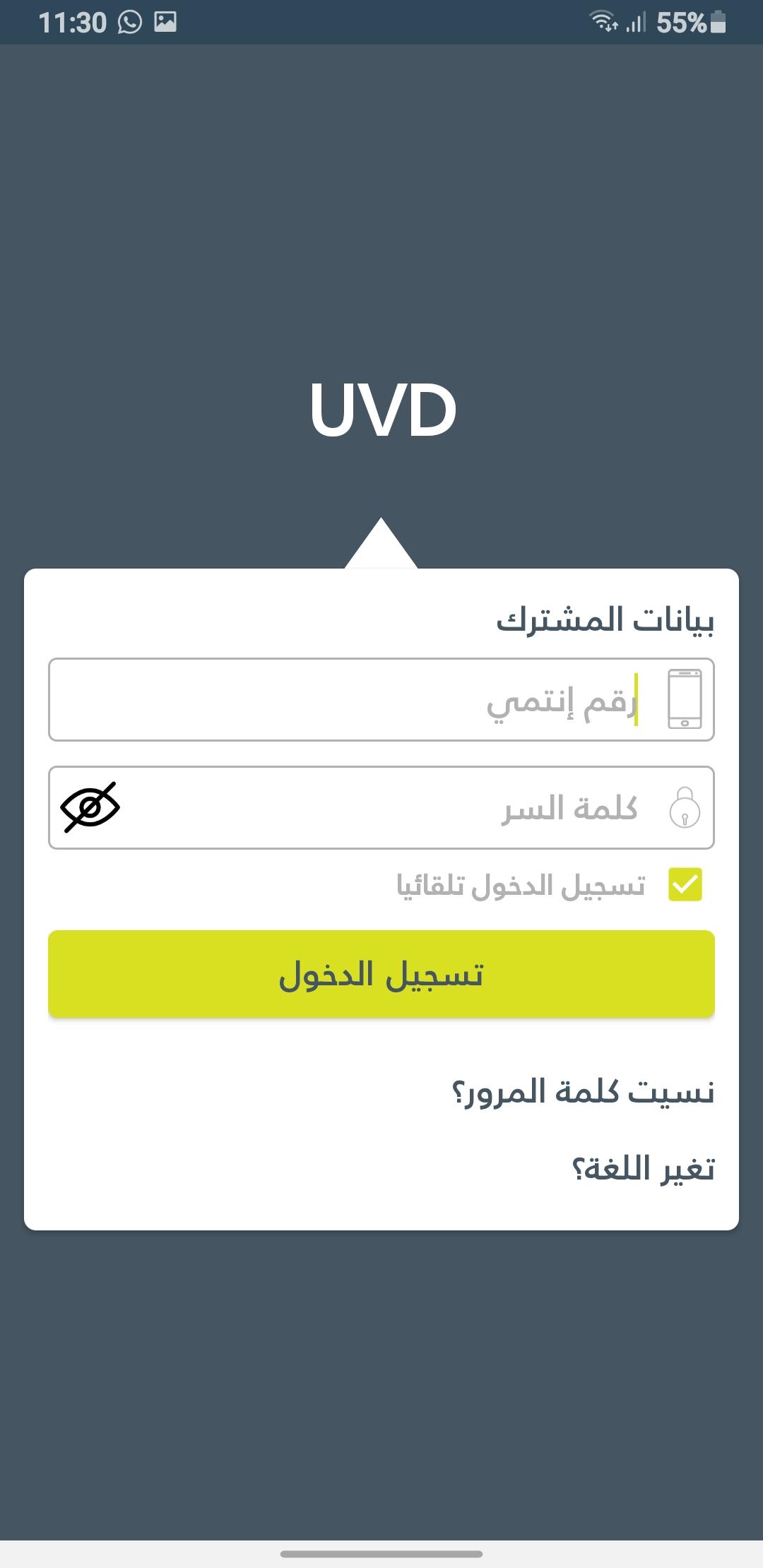Screen dimensions: 763x1568
Task: Focus the كلمة السر password field
Action: point(381,807)
